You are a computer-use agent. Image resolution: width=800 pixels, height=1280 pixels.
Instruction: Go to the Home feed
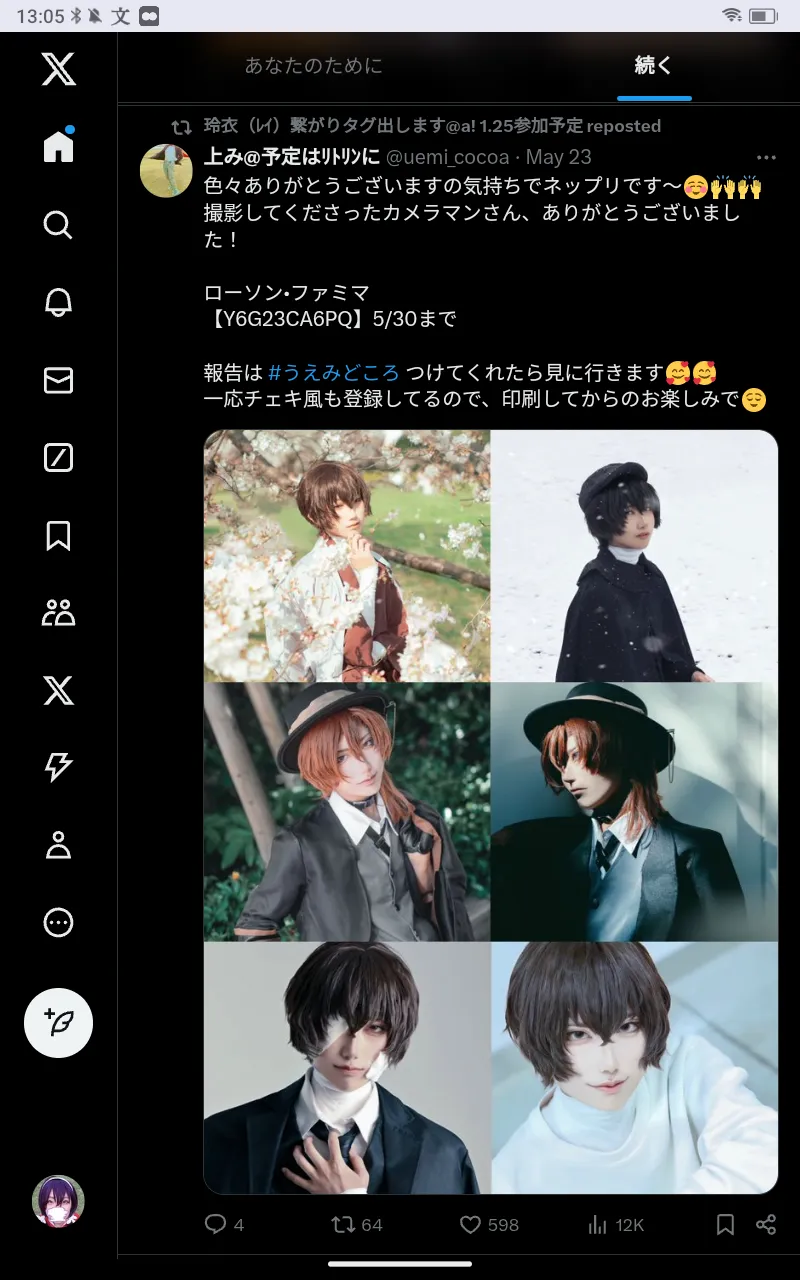(58, 146)
